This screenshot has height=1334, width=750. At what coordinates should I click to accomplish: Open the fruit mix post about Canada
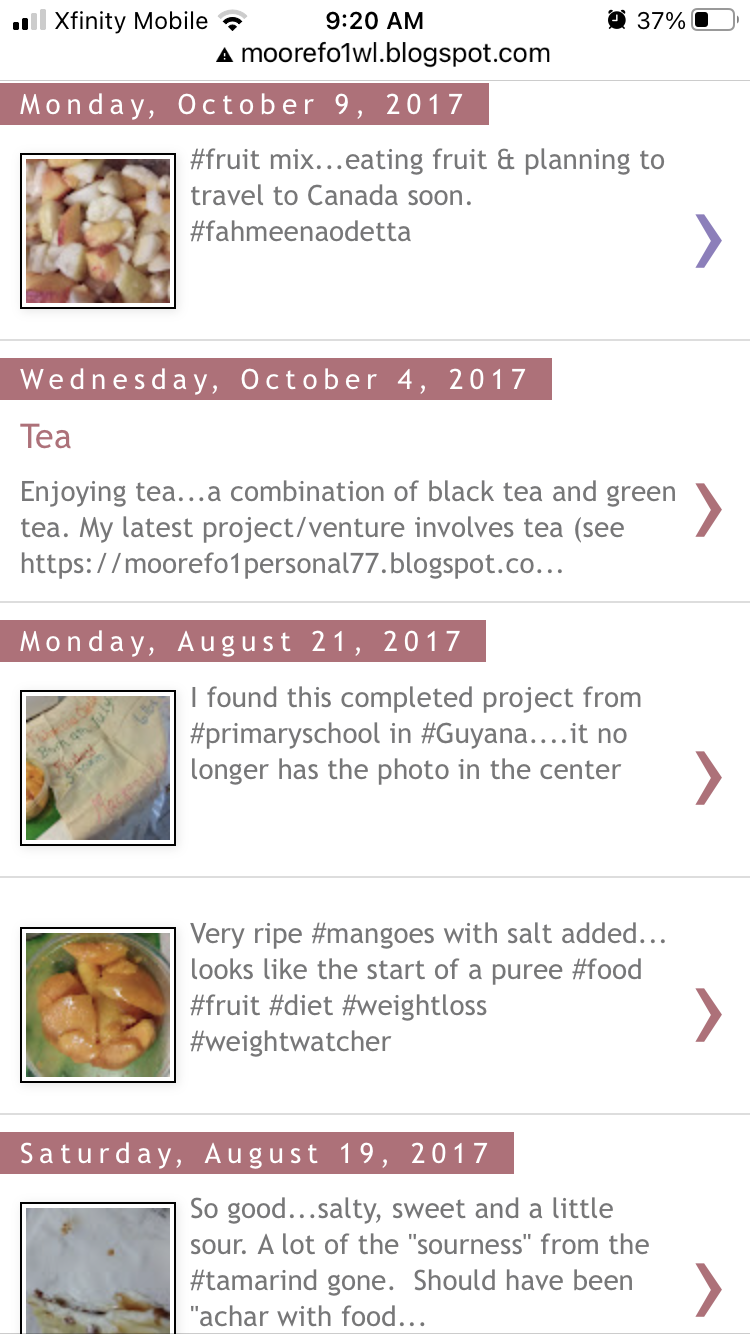coord(374,233)
